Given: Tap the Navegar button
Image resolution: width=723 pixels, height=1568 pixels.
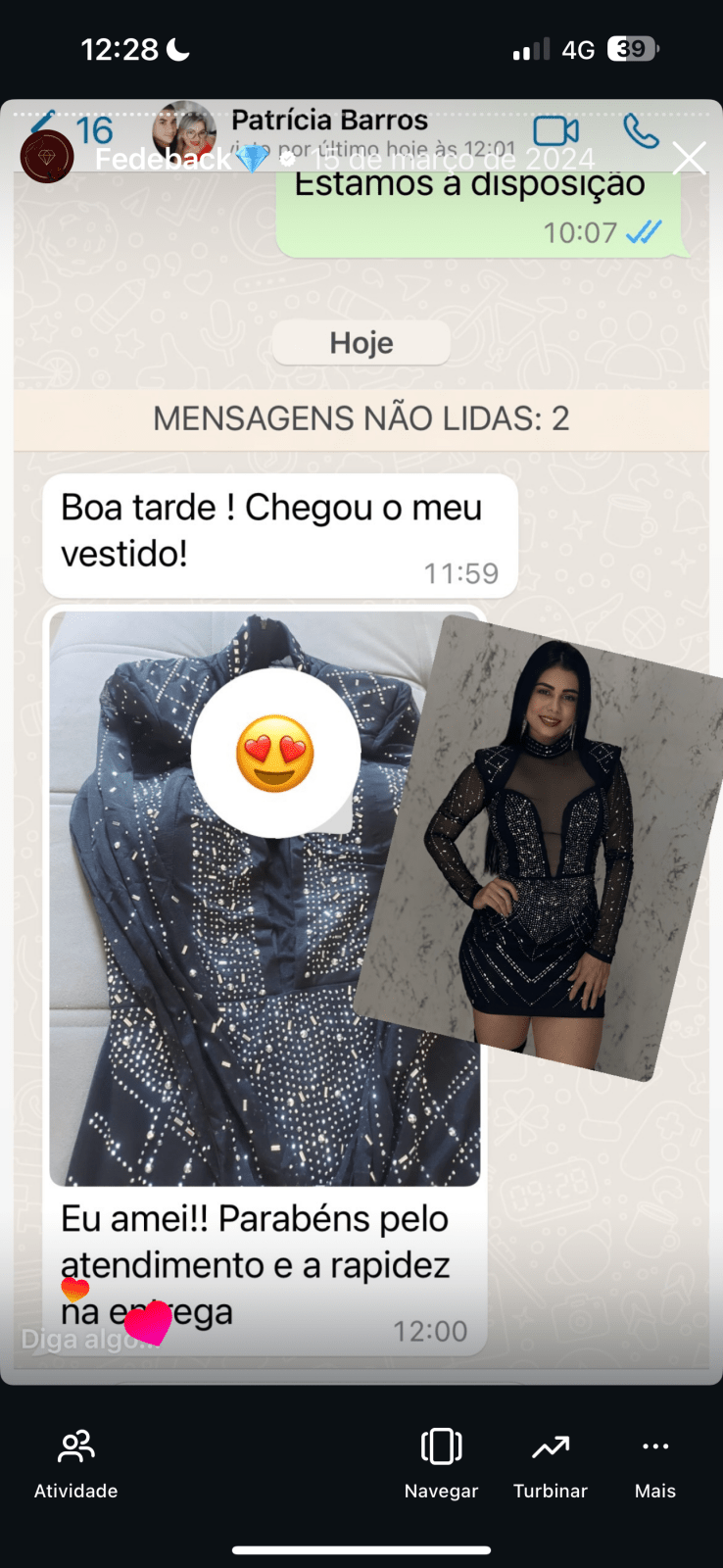Looking at the screenshot, I should (441, 1462).
